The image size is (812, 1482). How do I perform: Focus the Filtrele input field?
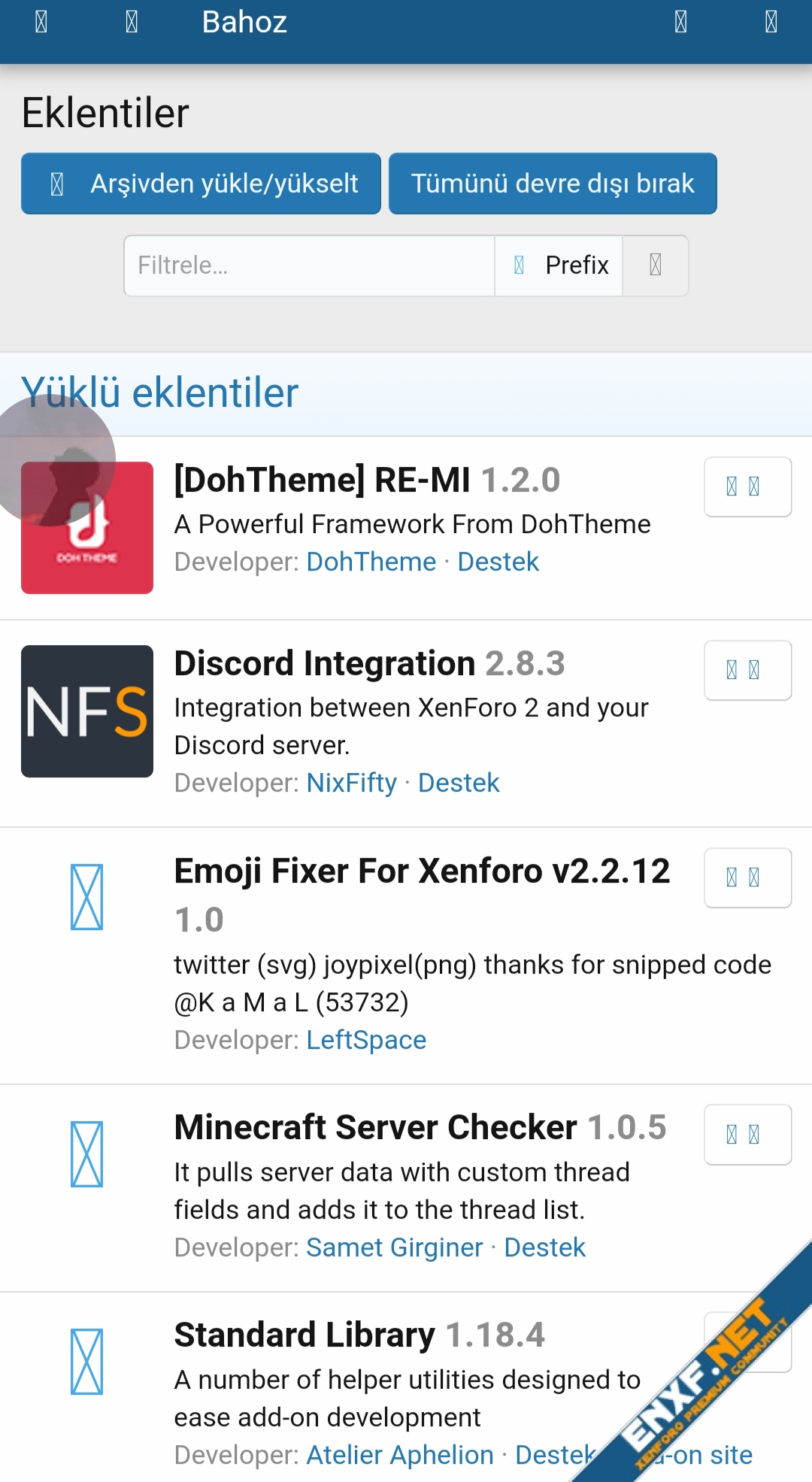coord(309,265)
